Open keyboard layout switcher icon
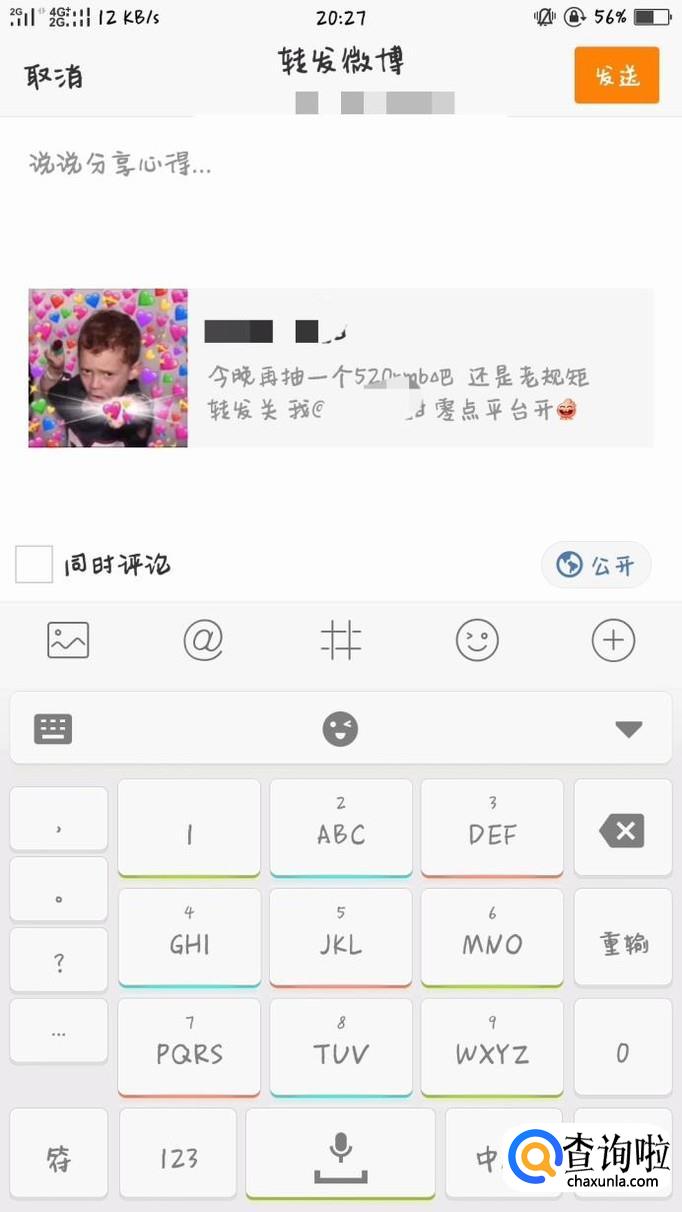Screen dimensions: 682x1212 click(x=53, y=729)
